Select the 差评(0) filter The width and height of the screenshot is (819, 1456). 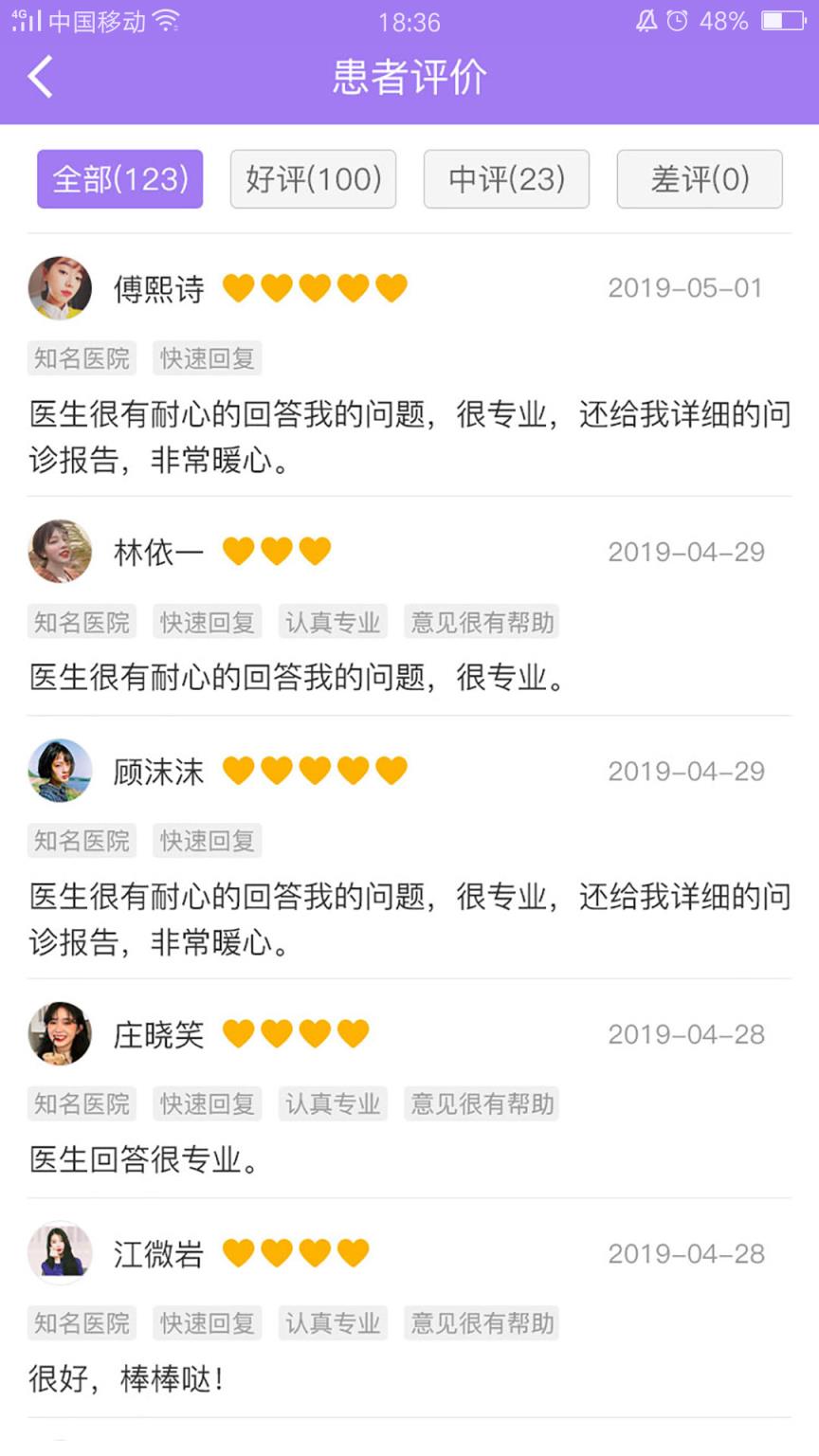point(700,179)
